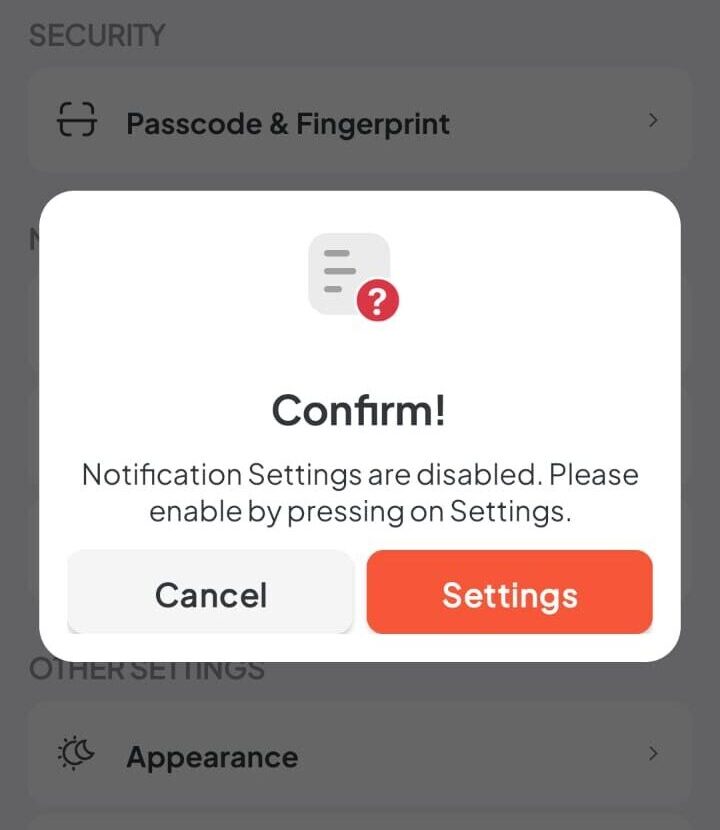Screen dimensions: 720x830
Task: Open Settings to enable notifications
Action: [509, 593]
